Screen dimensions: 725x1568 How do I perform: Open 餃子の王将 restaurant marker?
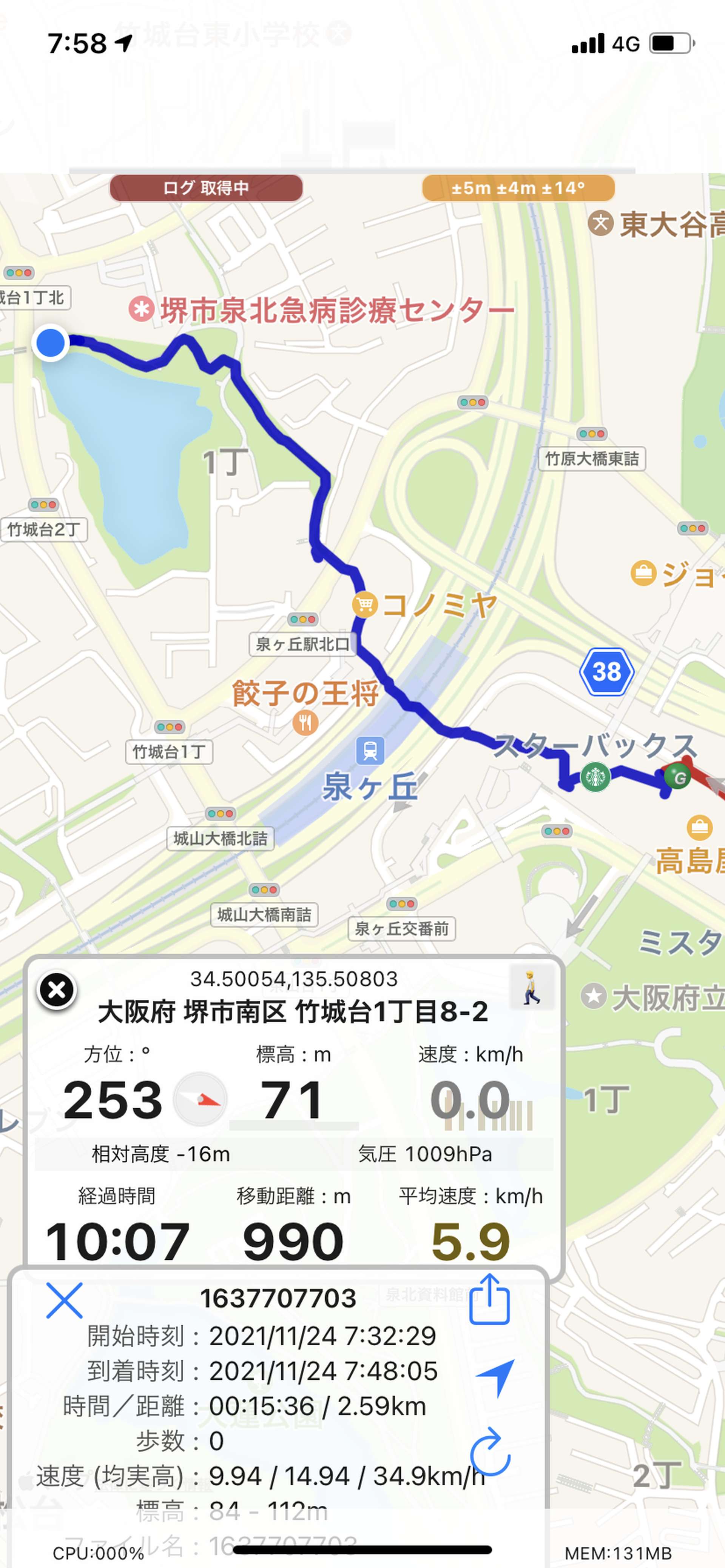305,723
